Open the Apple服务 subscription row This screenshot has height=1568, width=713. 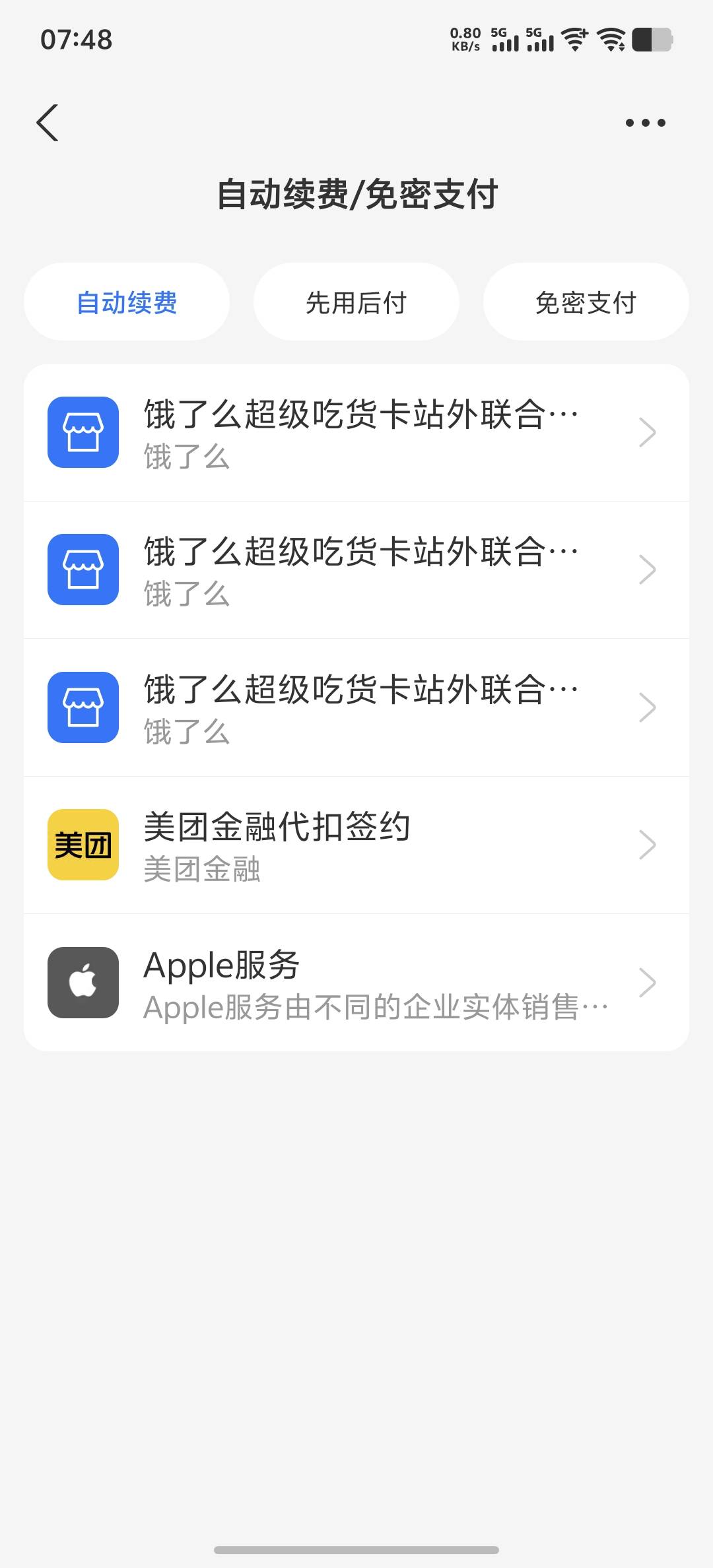tap(356, 983)
